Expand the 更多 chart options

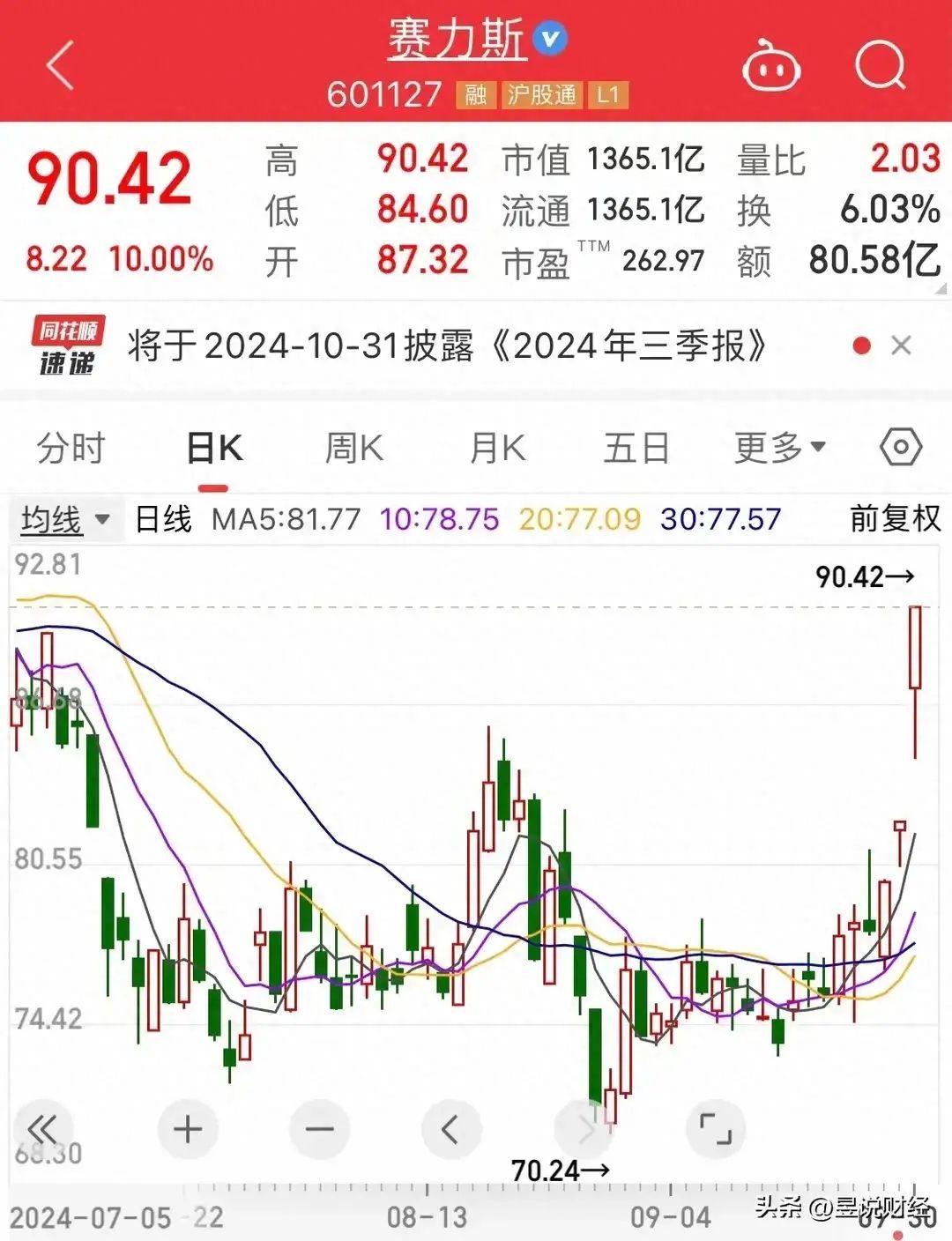tap(779, 449)
